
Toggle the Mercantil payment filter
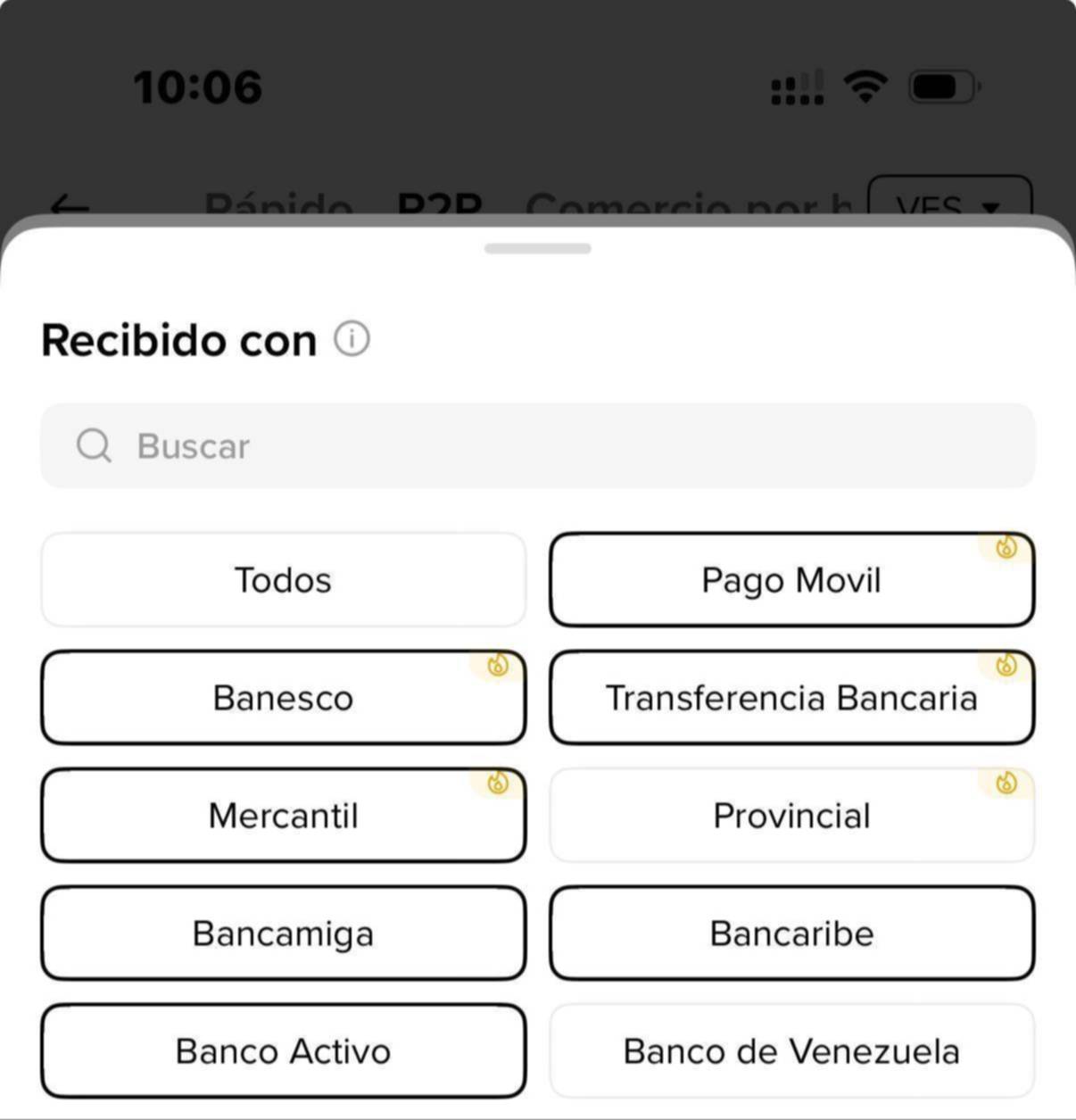pyautogui.click(x=283, y=815)
